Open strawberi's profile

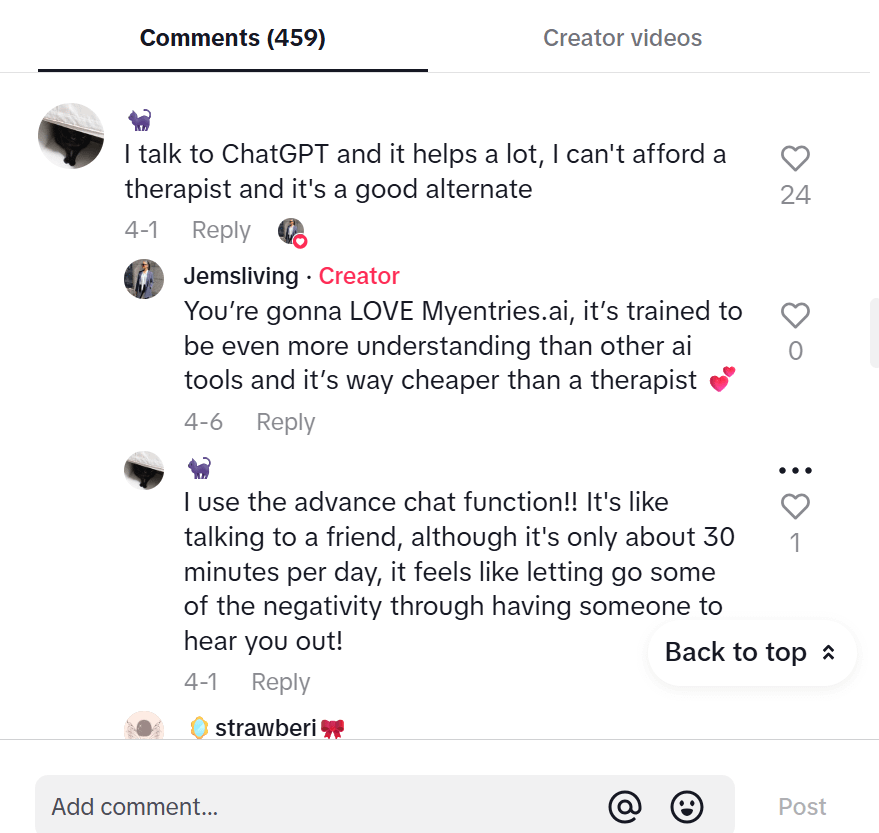(x=265, y=728)
